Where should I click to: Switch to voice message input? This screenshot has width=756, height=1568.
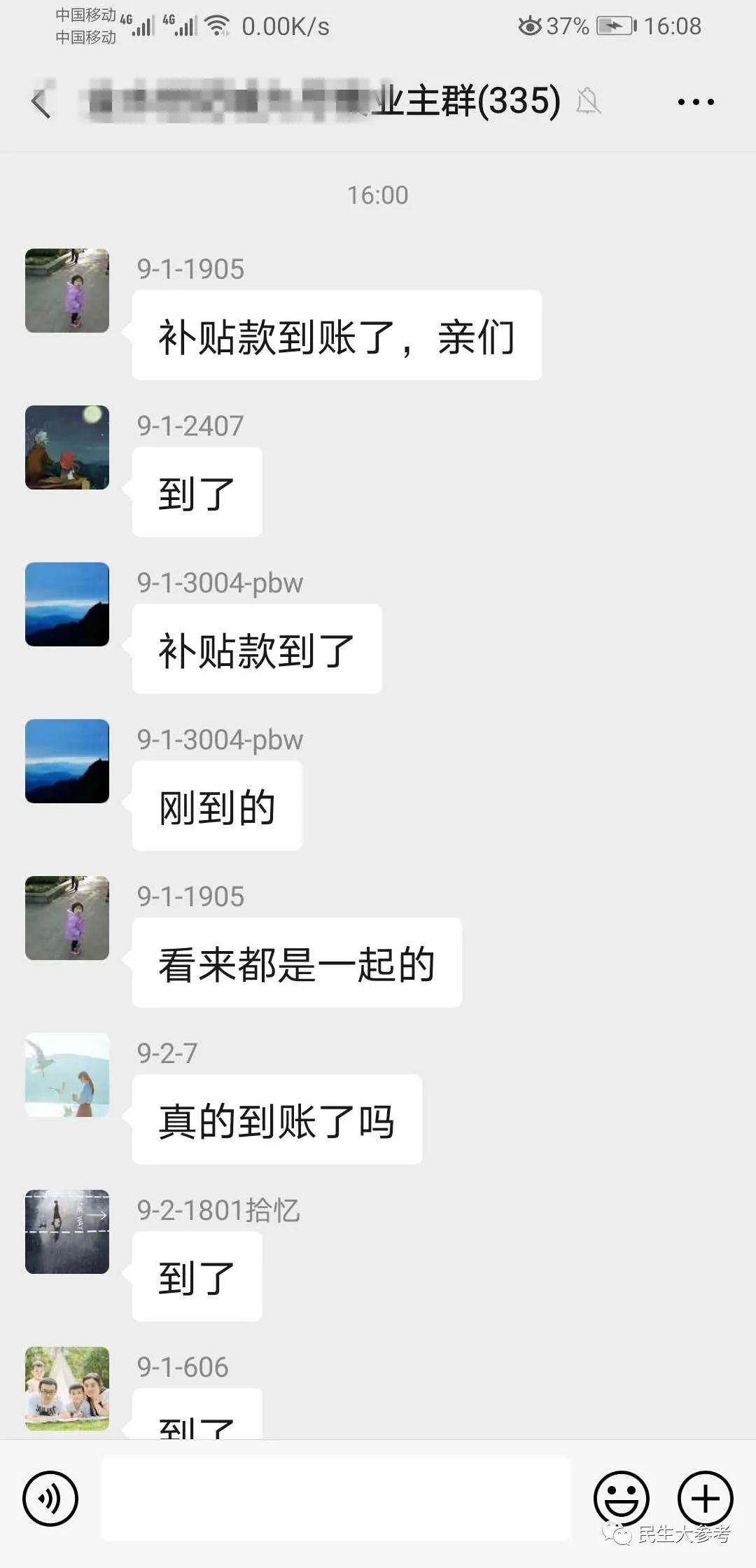coord(50,1499)
